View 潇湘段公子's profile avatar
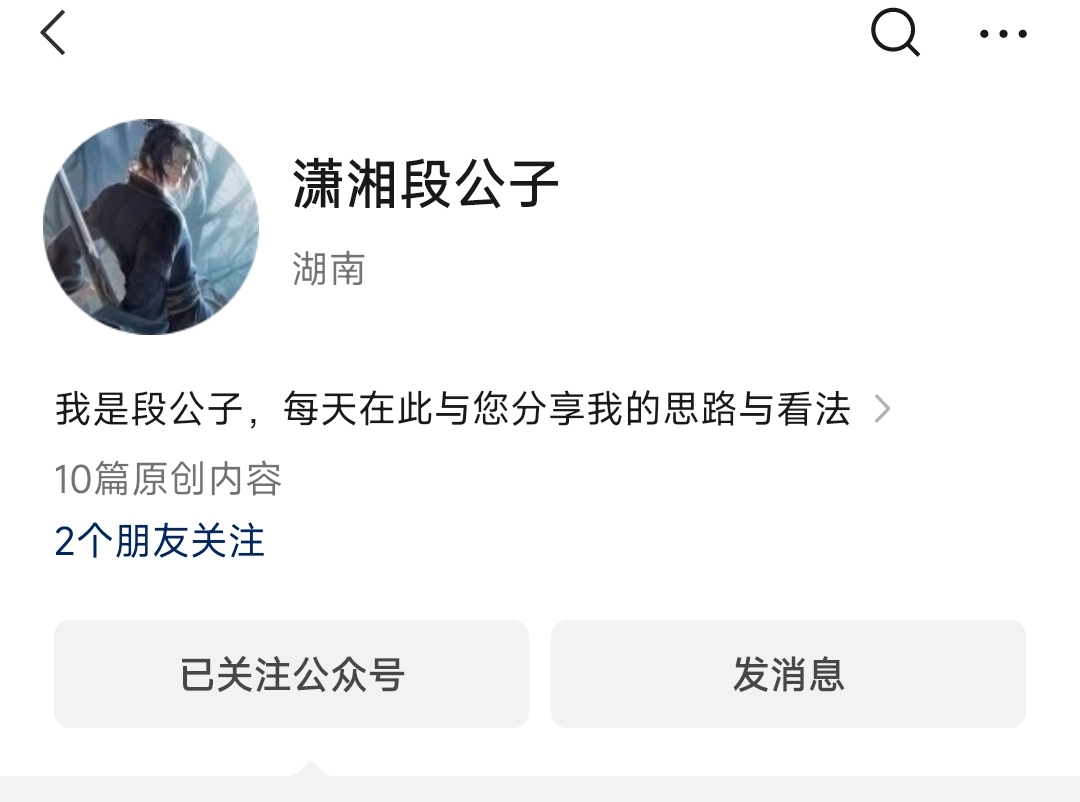The image size is (1080, 802). (x=151, y=227)
